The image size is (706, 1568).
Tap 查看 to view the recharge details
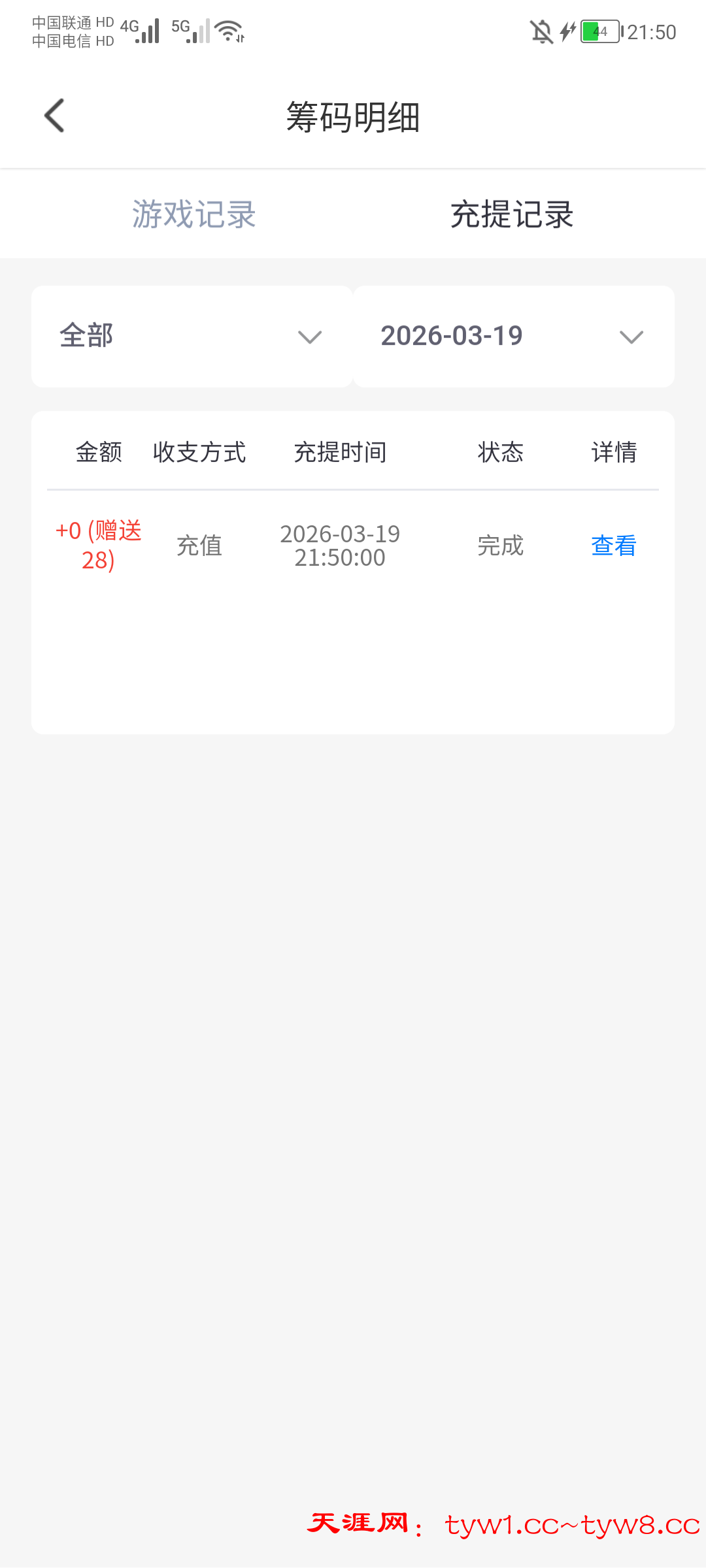coord(613,546)
